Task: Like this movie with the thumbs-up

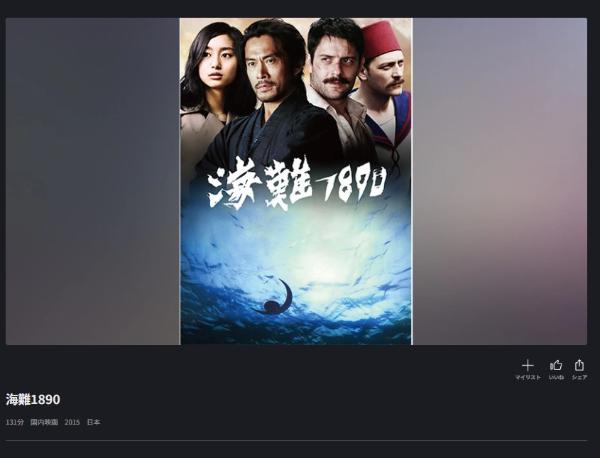Action: pos(556,367)
